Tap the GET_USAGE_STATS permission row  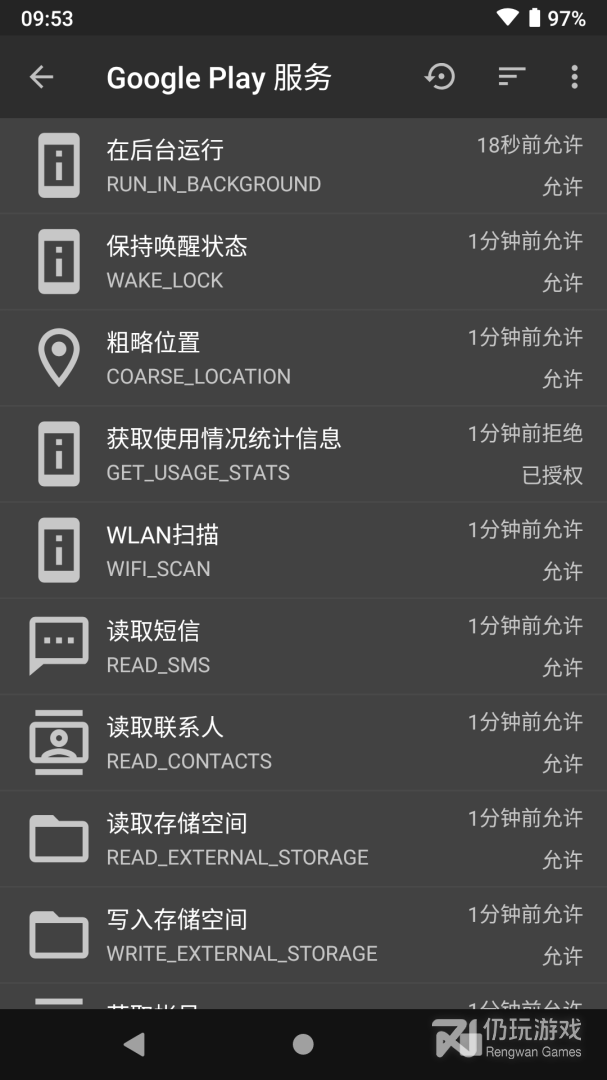point(303,454)
